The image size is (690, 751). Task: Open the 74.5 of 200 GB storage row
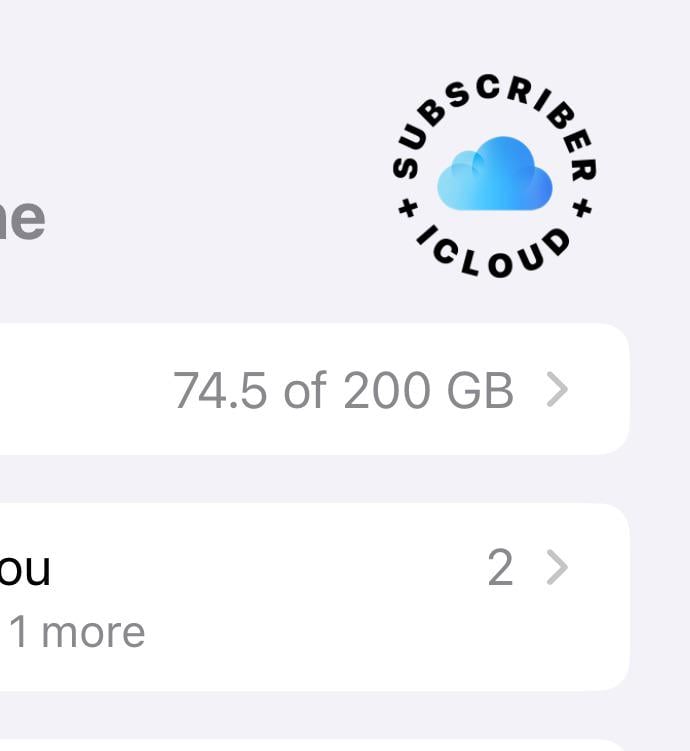point(343,390)
